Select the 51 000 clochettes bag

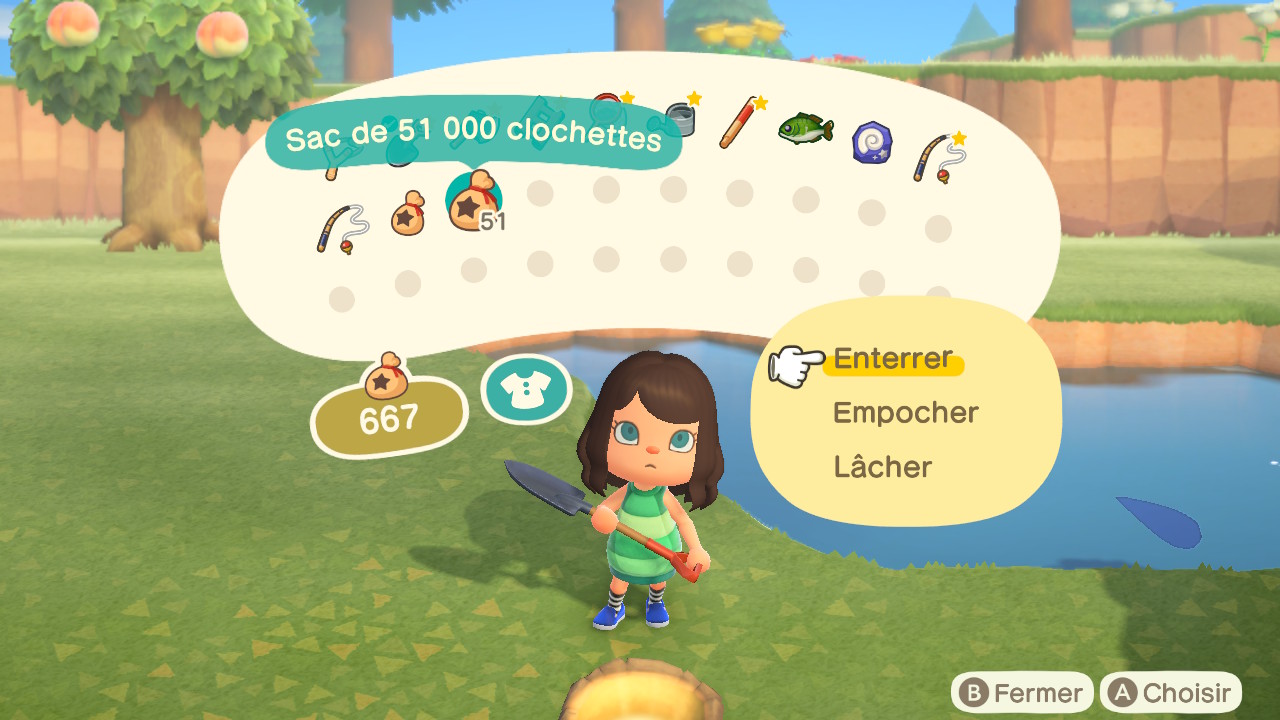click(473, 203)
